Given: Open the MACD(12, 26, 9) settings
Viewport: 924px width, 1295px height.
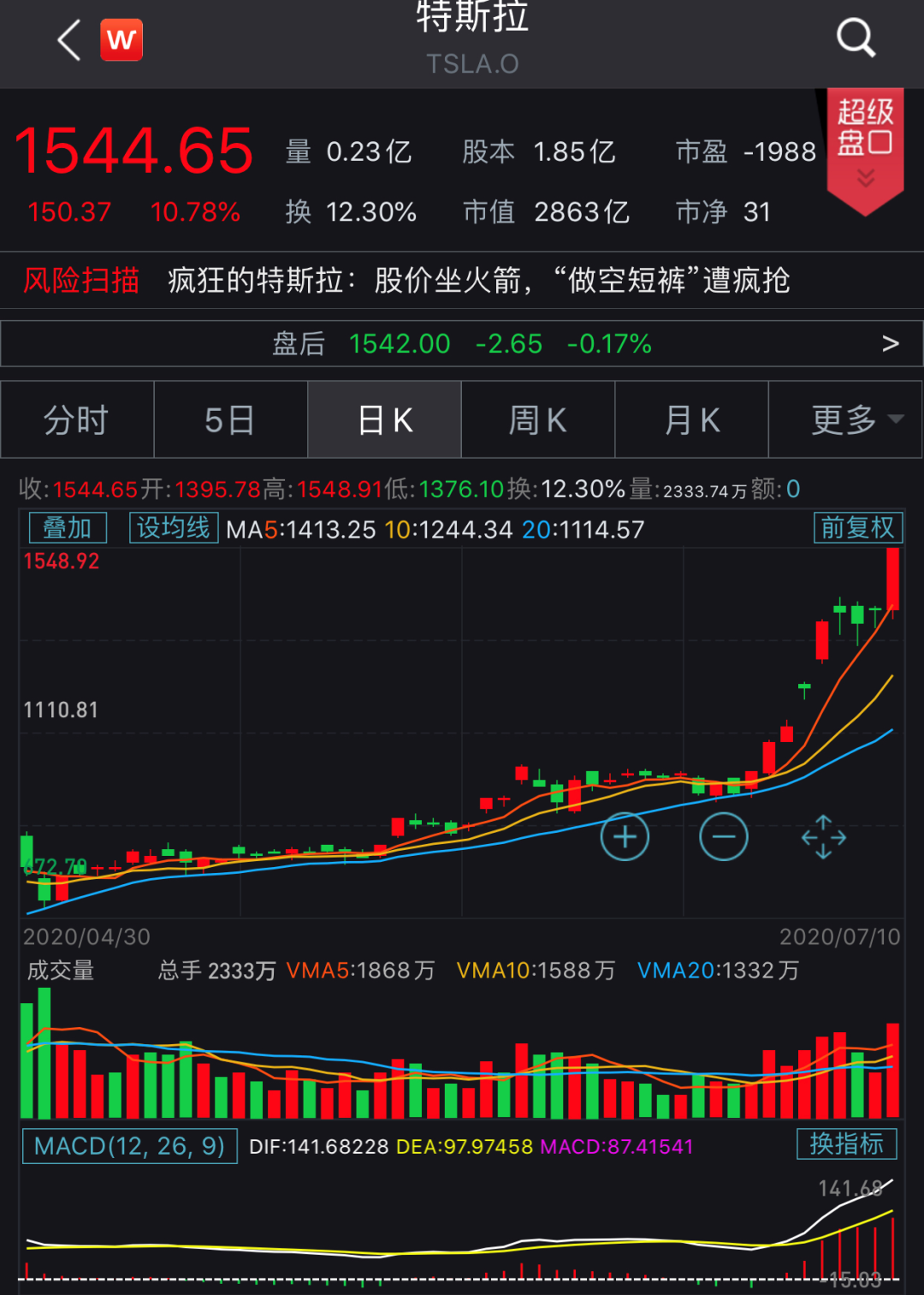Looking at the screenshot, I should pos(129,1146).
